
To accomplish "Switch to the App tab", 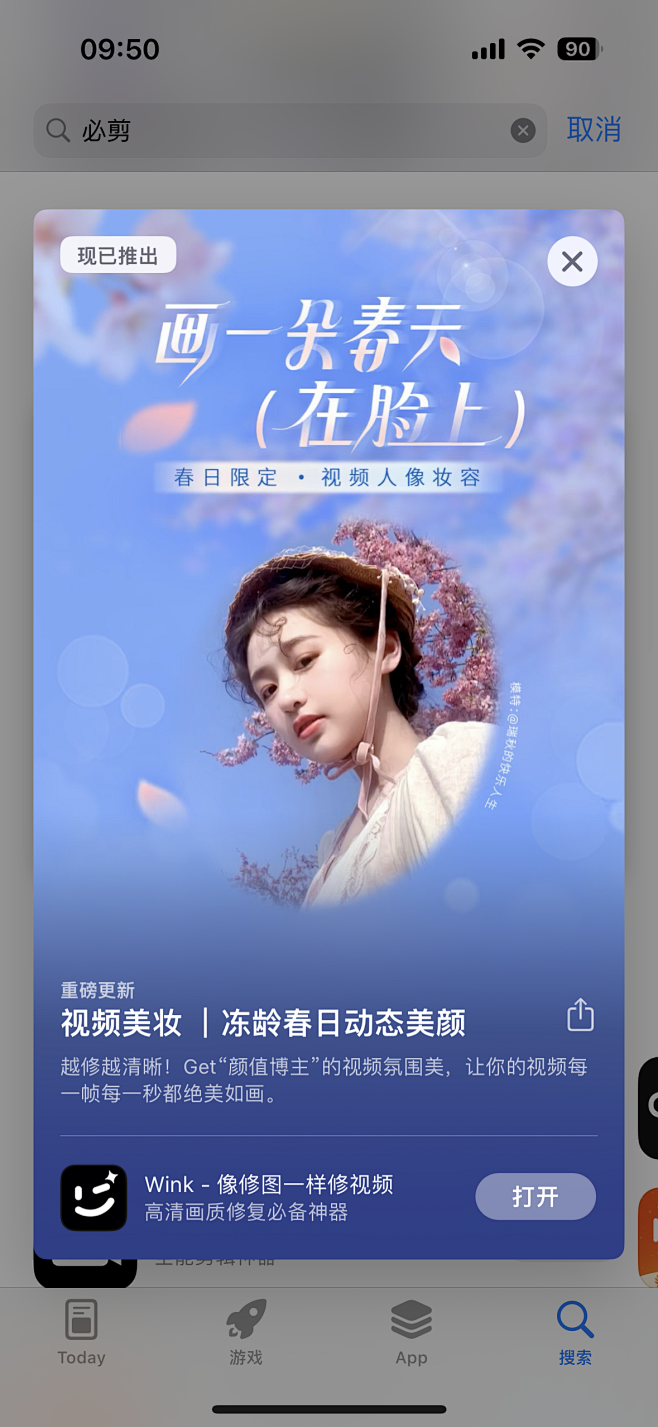I will 411,1333.
